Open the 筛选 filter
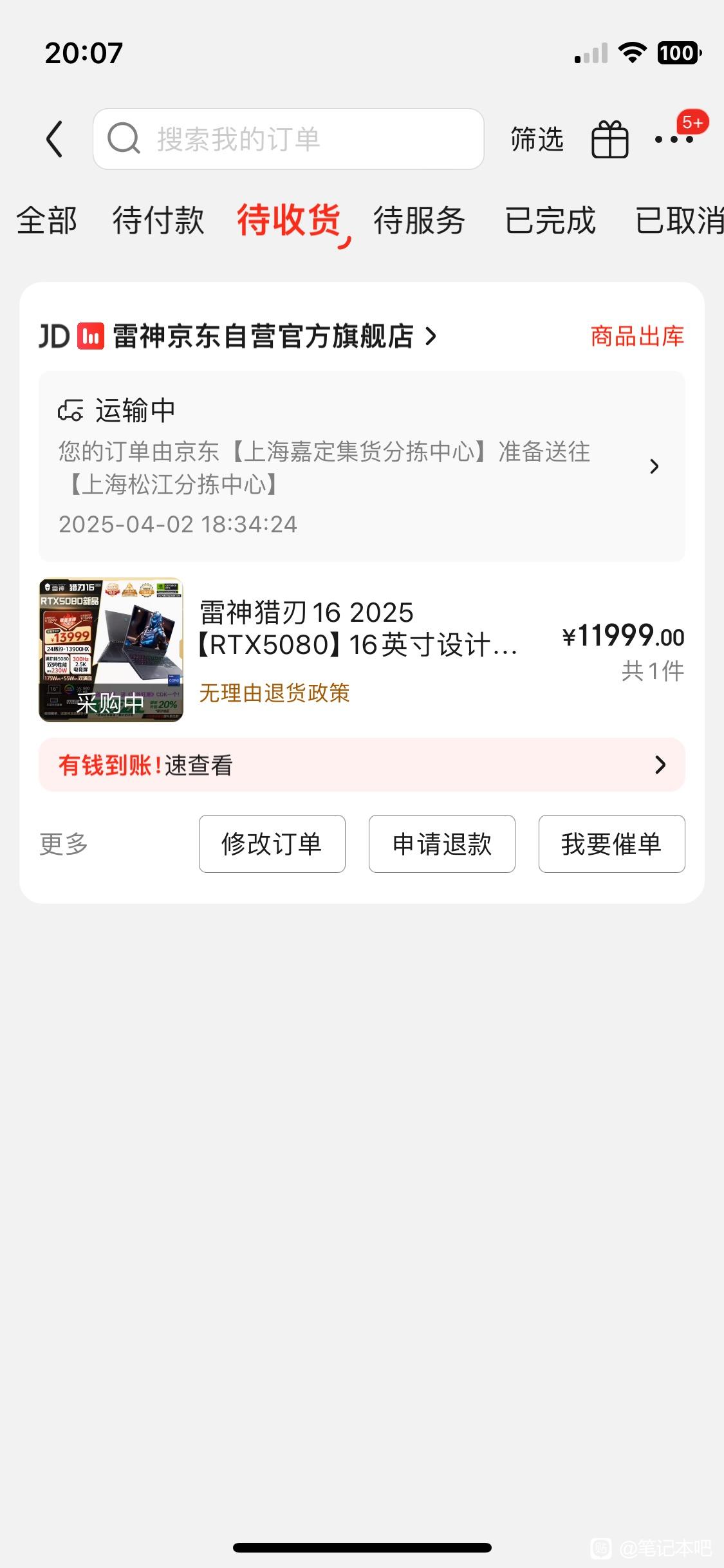 [537, 139]
